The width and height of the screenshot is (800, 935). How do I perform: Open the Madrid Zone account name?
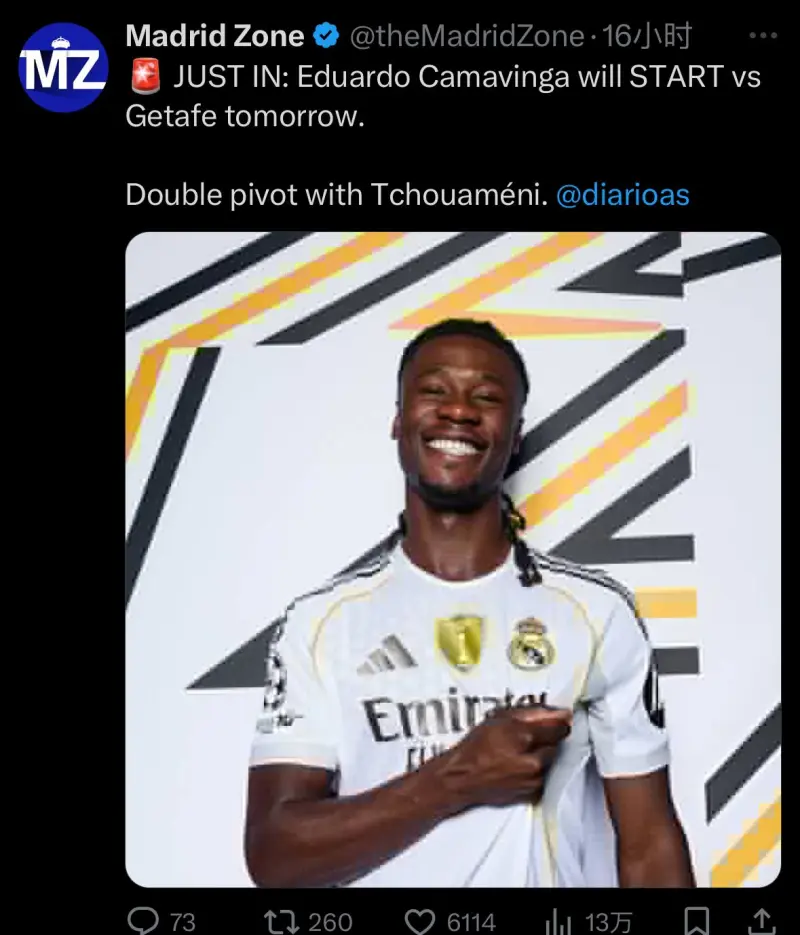[214, 37]
